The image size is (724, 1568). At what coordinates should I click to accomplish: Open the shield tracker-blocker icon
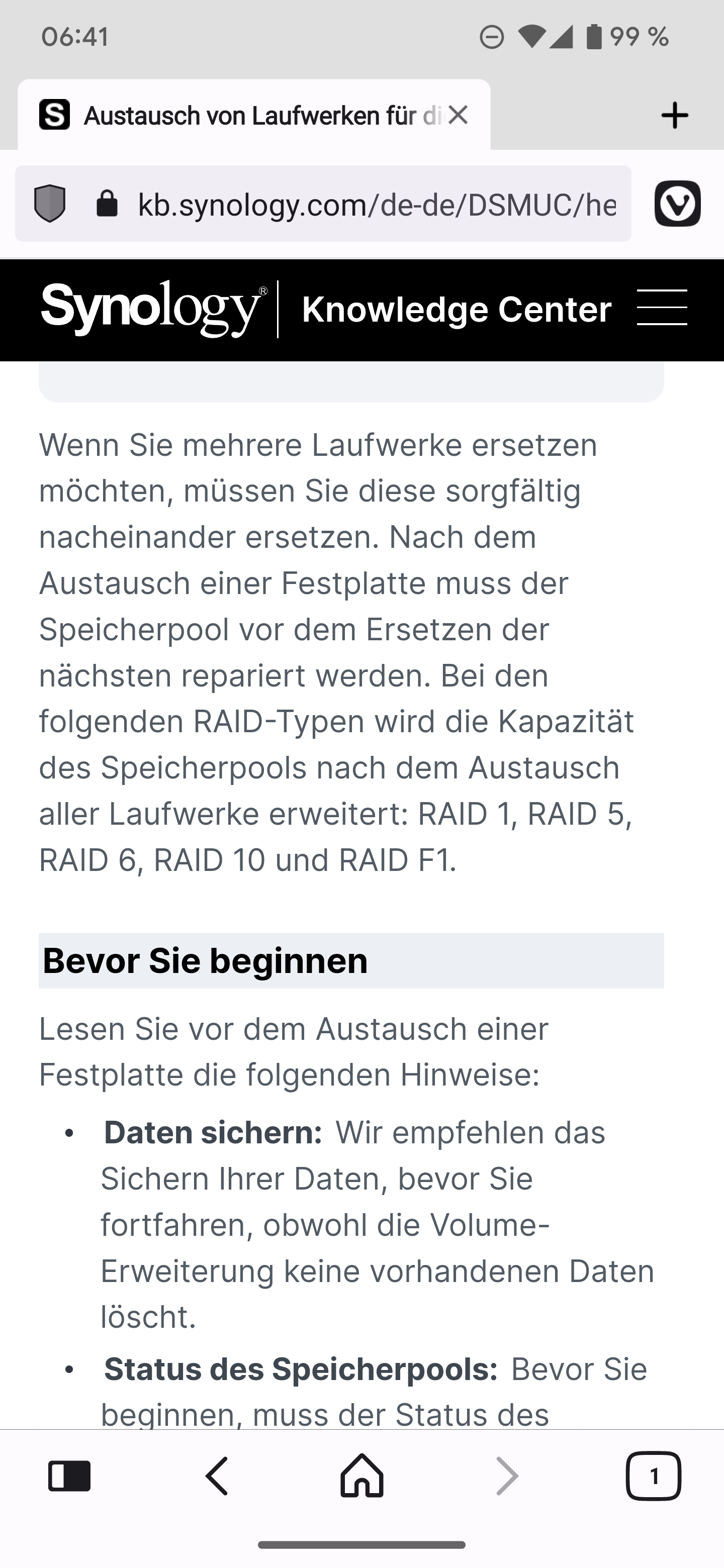pos(50,204)
